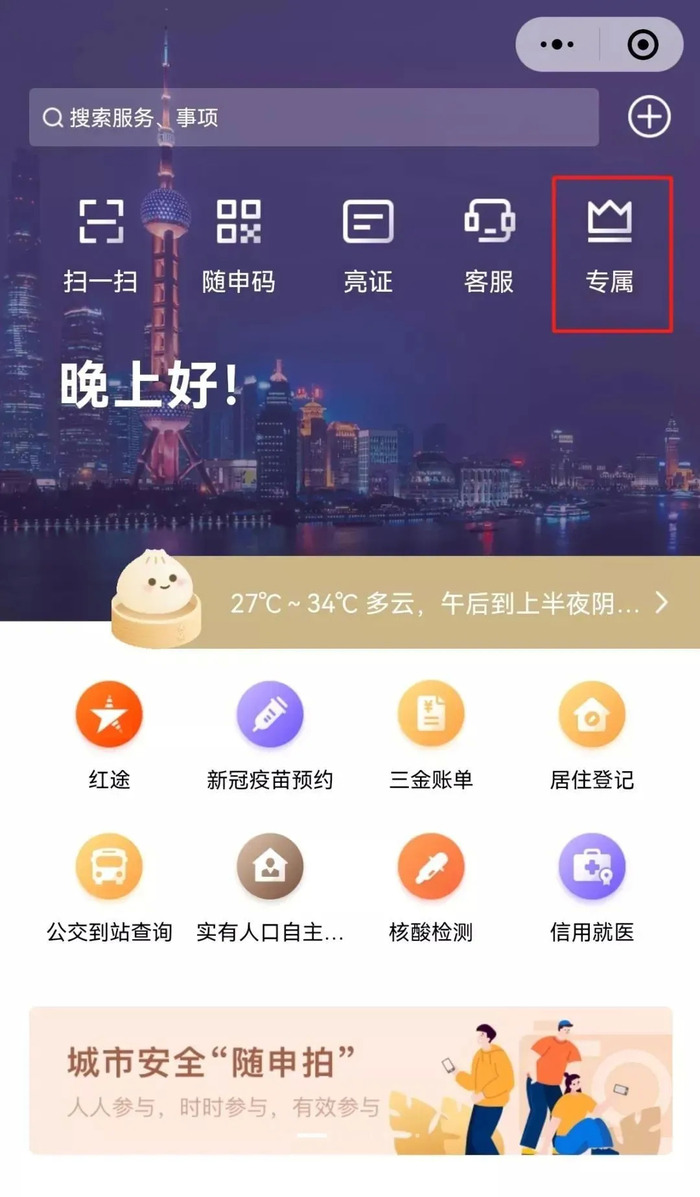
Task: Open the 专属 crown section
Action: tap(609, 245)
